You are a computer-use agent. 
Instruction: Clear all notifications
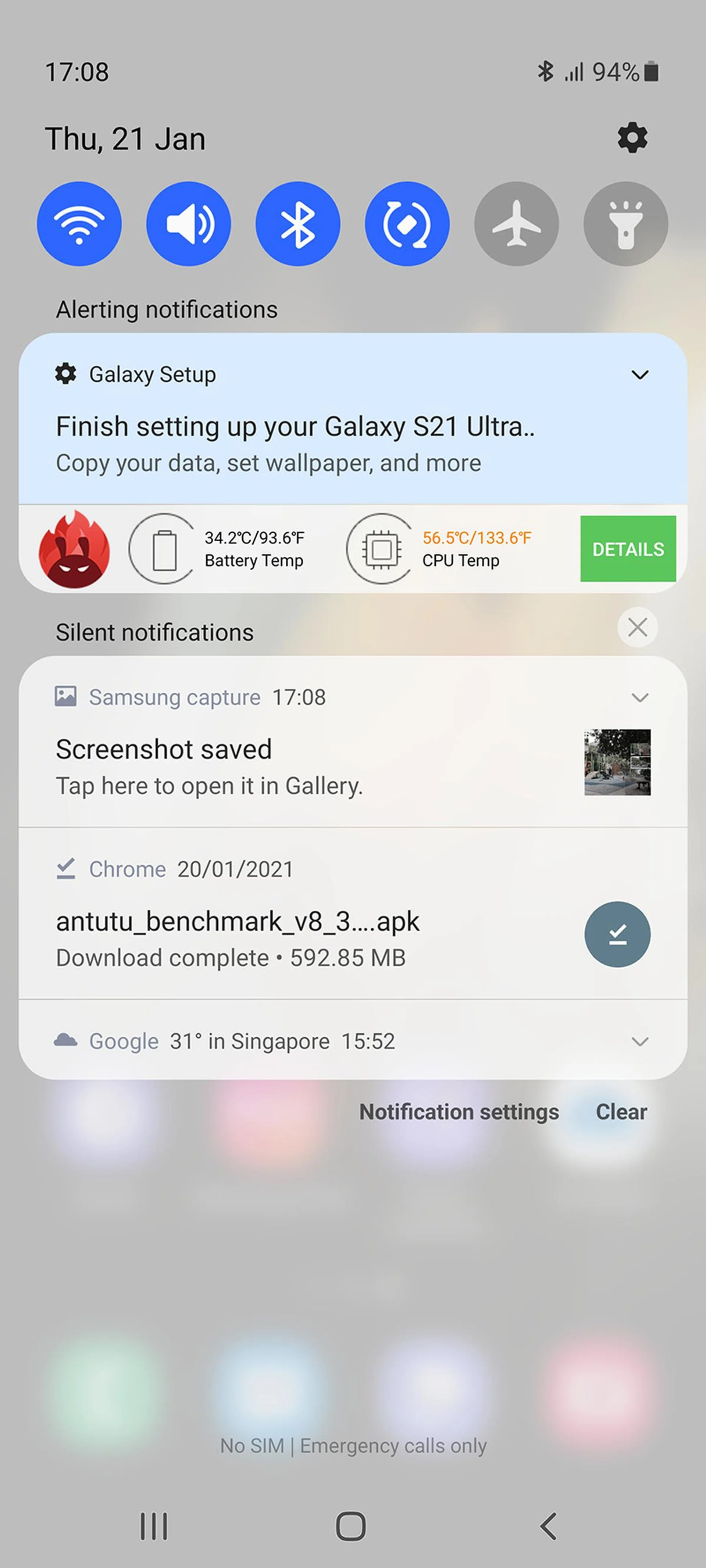click(x=621, y=1112)
